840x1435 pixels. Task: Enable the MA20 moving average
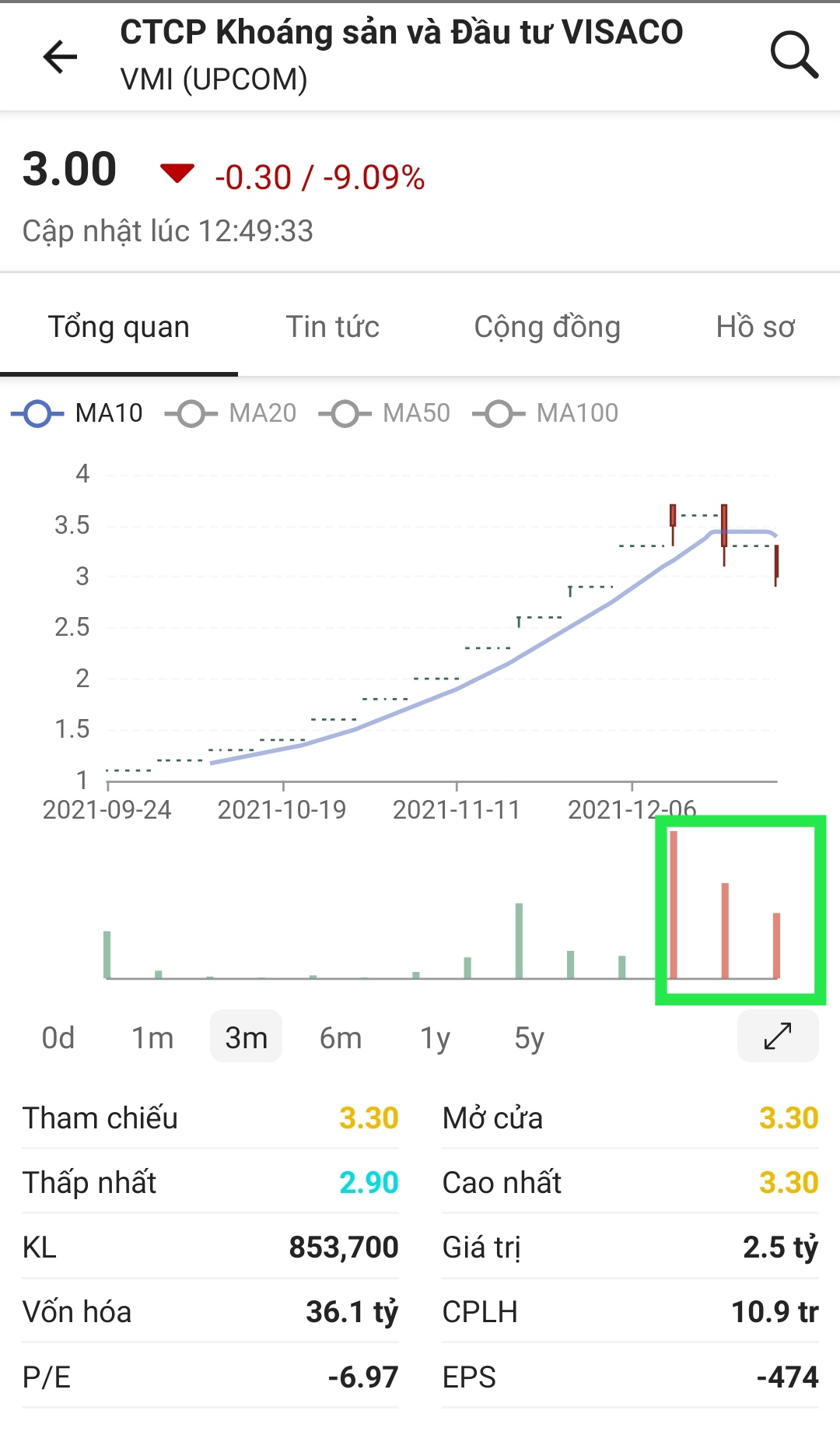pos(232,413)
